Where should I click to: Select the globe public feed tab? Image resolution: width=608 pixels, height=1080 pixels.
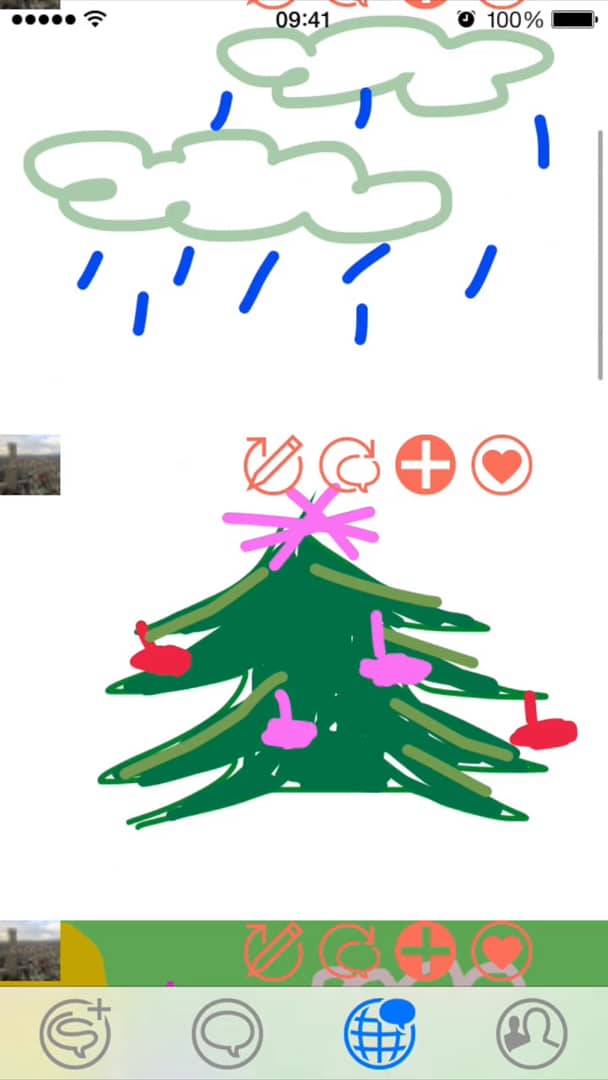tap(379, 1033)
